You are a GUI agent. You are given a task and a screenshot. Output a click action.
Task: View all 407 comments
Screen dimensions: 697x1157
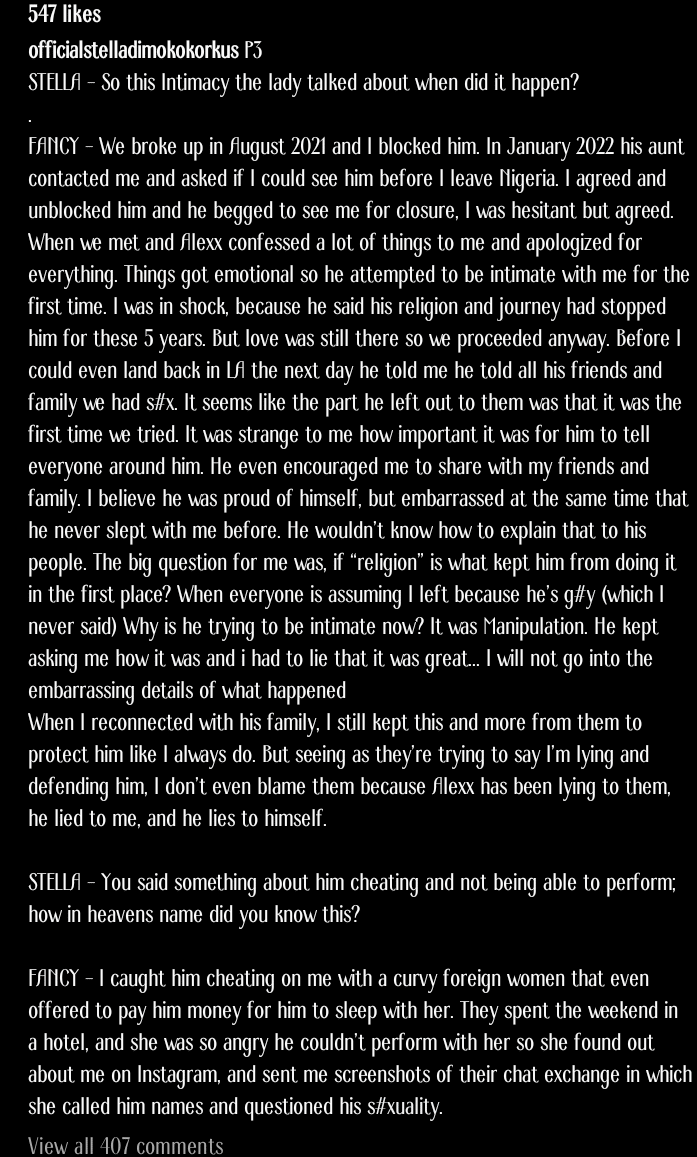[125, 1145]
